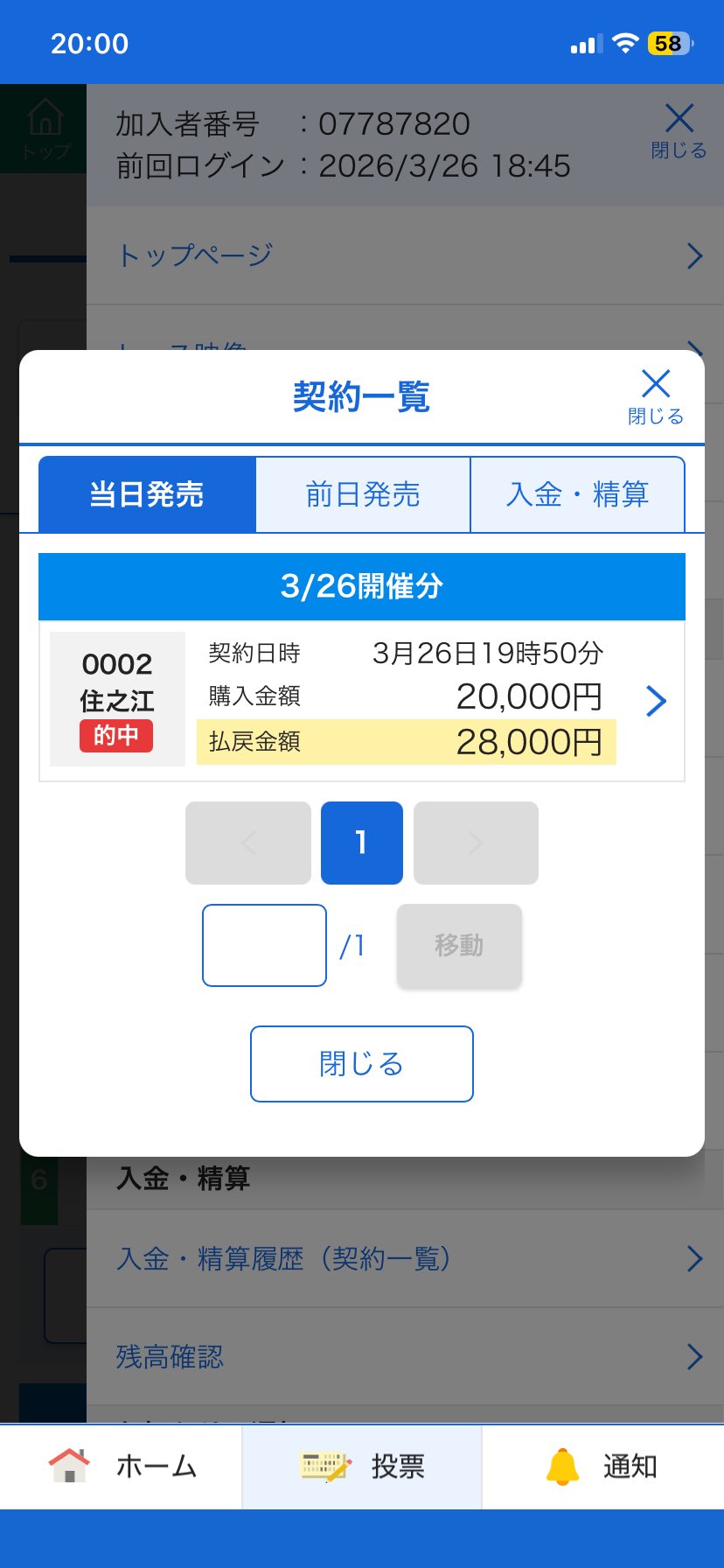Tap the outlined 閉じる button at the bottom
Image resolution: width=724 pixels, height=1568 pixels.
pos(361,1063)
